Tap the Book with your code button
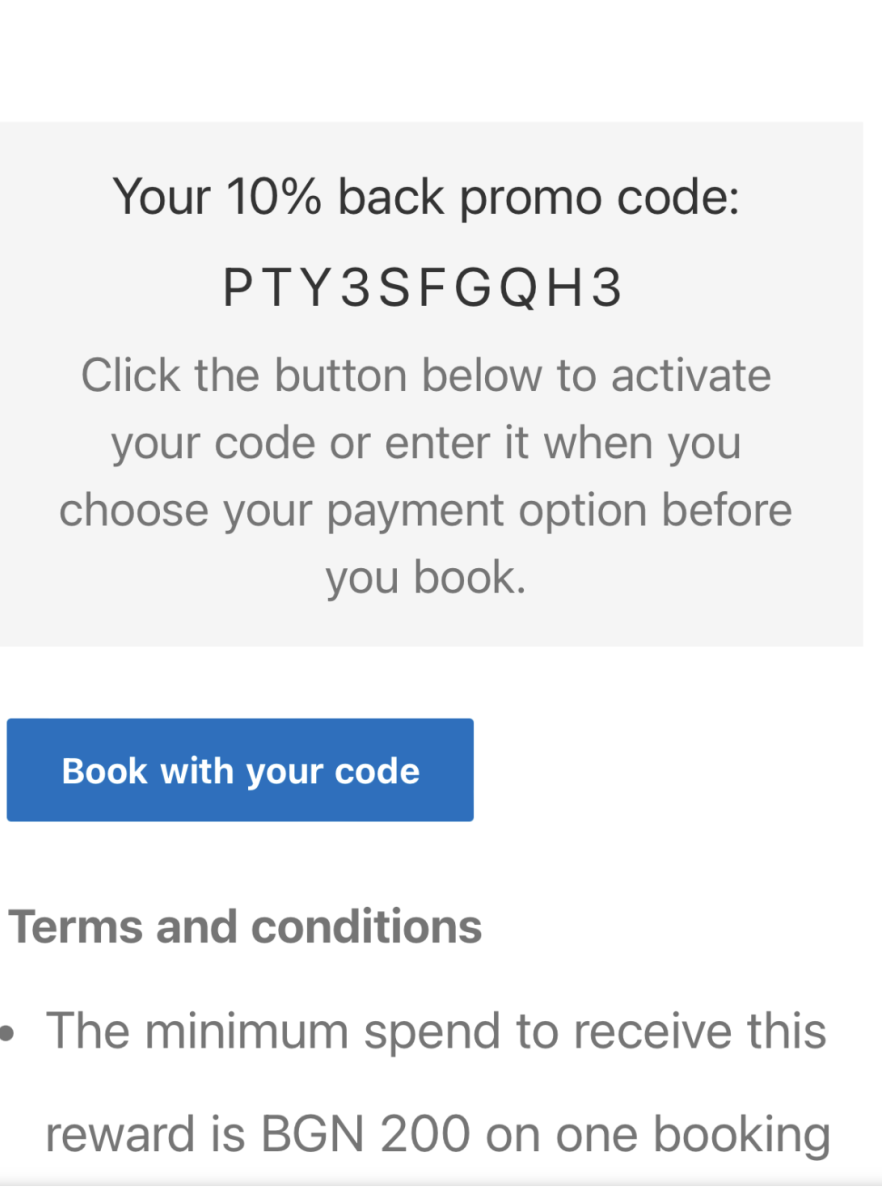Viewport: 882px width, 1192px height. click(240, 770)
